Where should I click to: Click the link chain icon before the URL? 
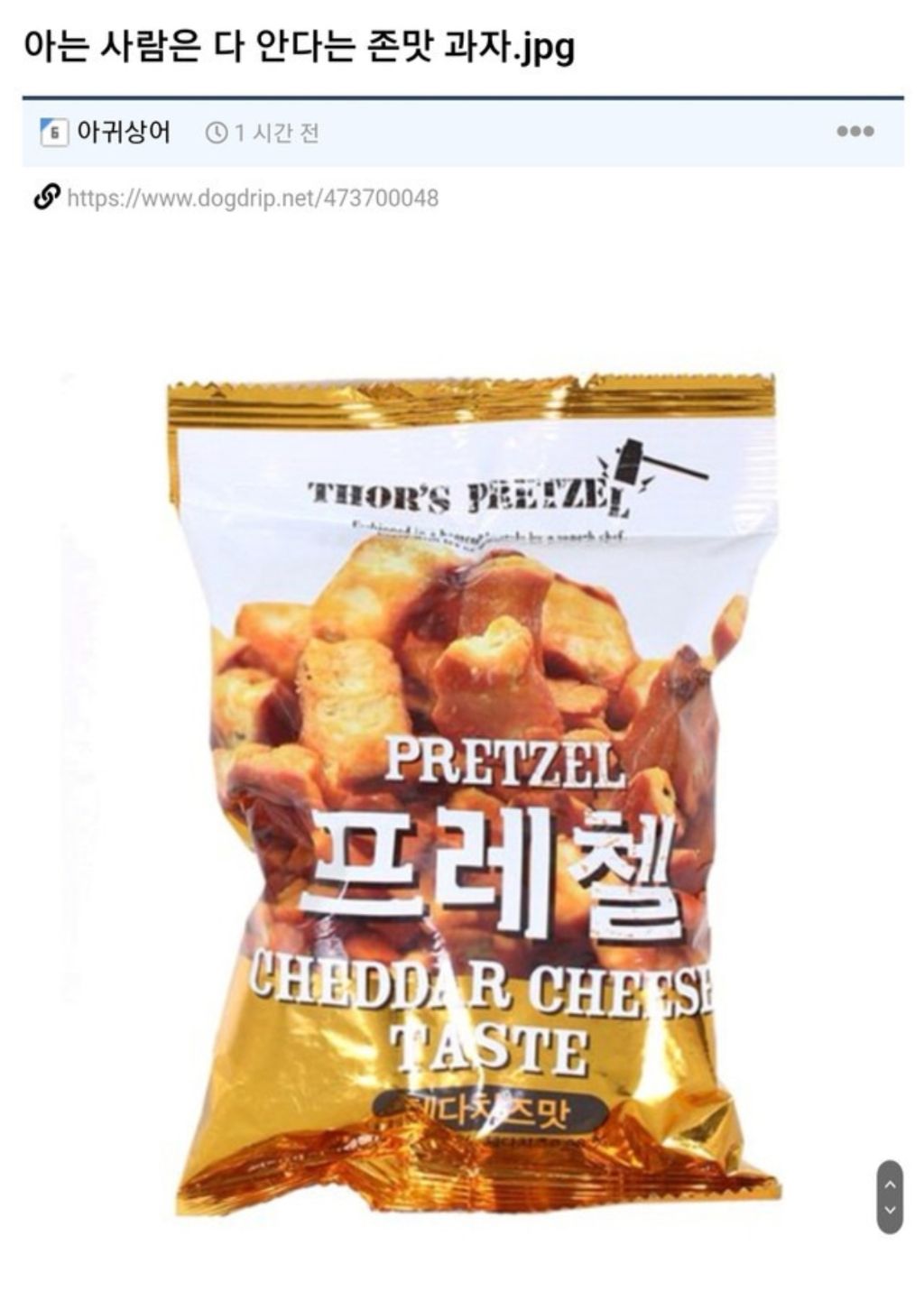(47, 195)
